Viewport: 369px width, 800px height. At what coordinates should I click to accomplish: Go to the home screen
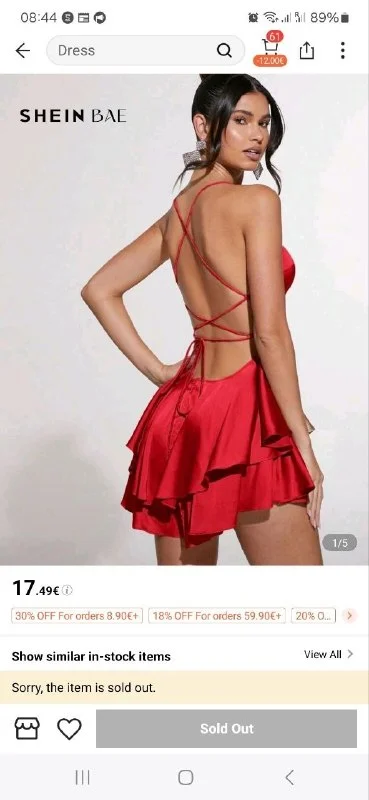point(185,778)
